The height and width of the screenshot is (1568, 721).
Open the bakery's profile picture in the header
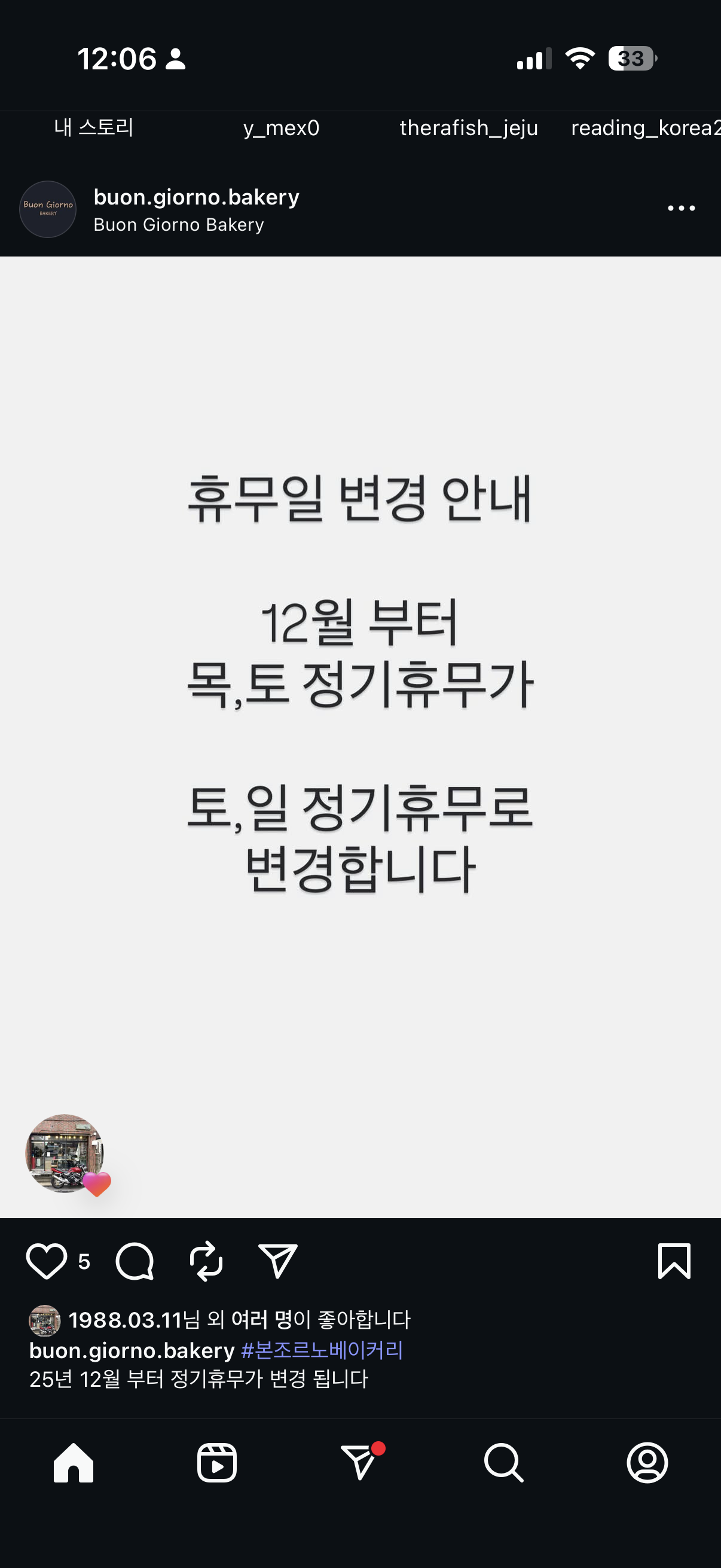coord(48,209)
